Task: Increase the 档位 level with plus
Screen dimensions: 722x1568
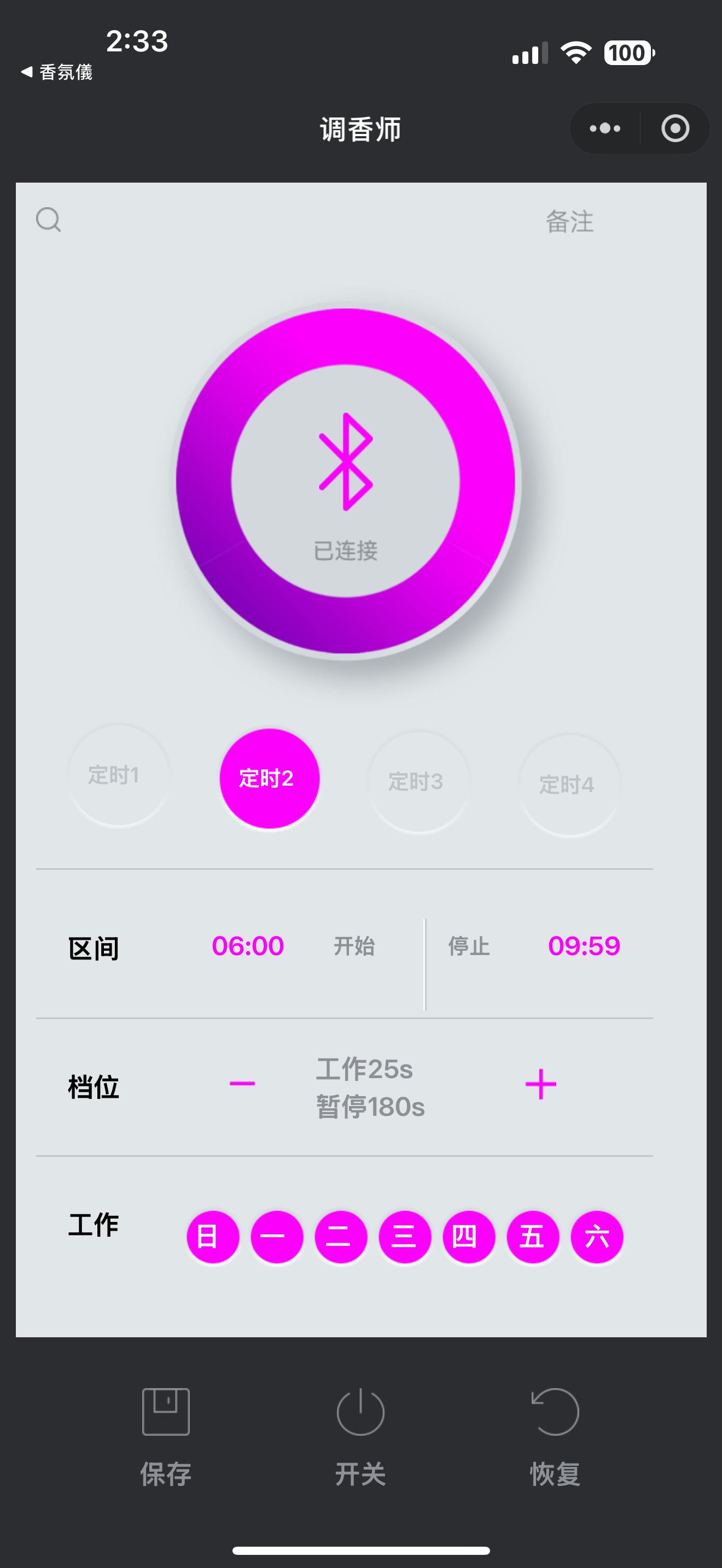Action: click(x=540, y=1085)
